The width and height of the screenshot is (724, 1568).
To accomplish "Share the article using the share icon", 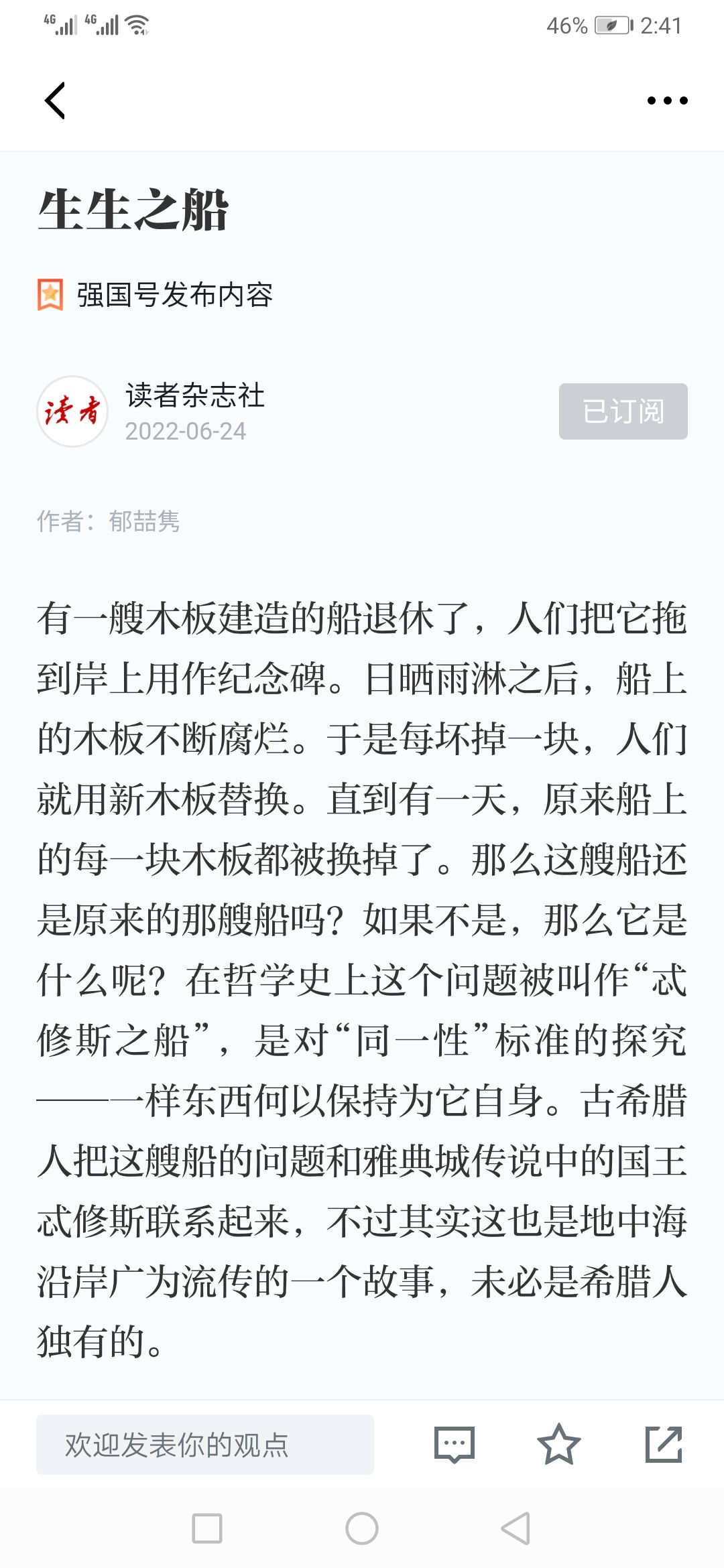I will point(664,1444).
